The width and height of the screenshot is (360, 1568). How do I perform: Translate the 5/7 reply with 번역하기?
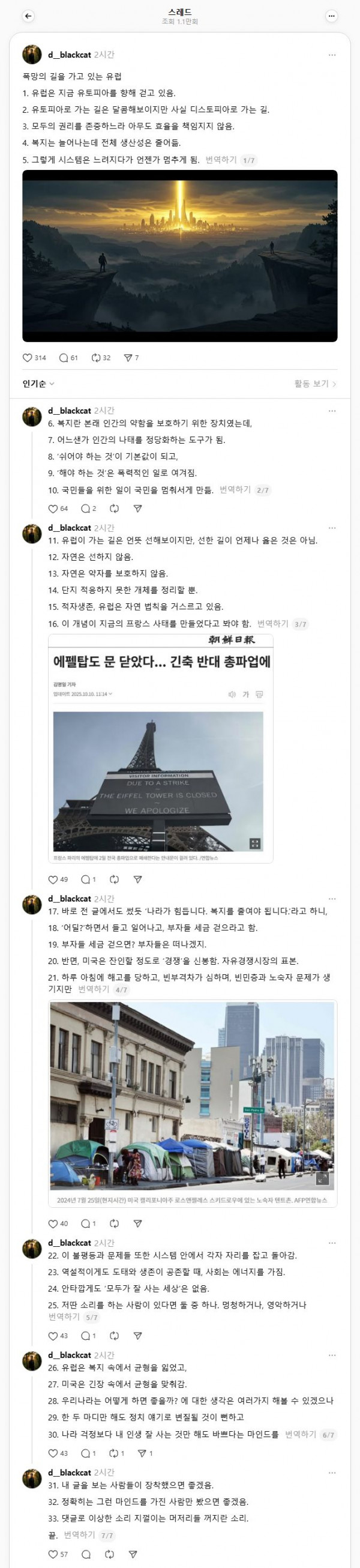coord(64,1316)
